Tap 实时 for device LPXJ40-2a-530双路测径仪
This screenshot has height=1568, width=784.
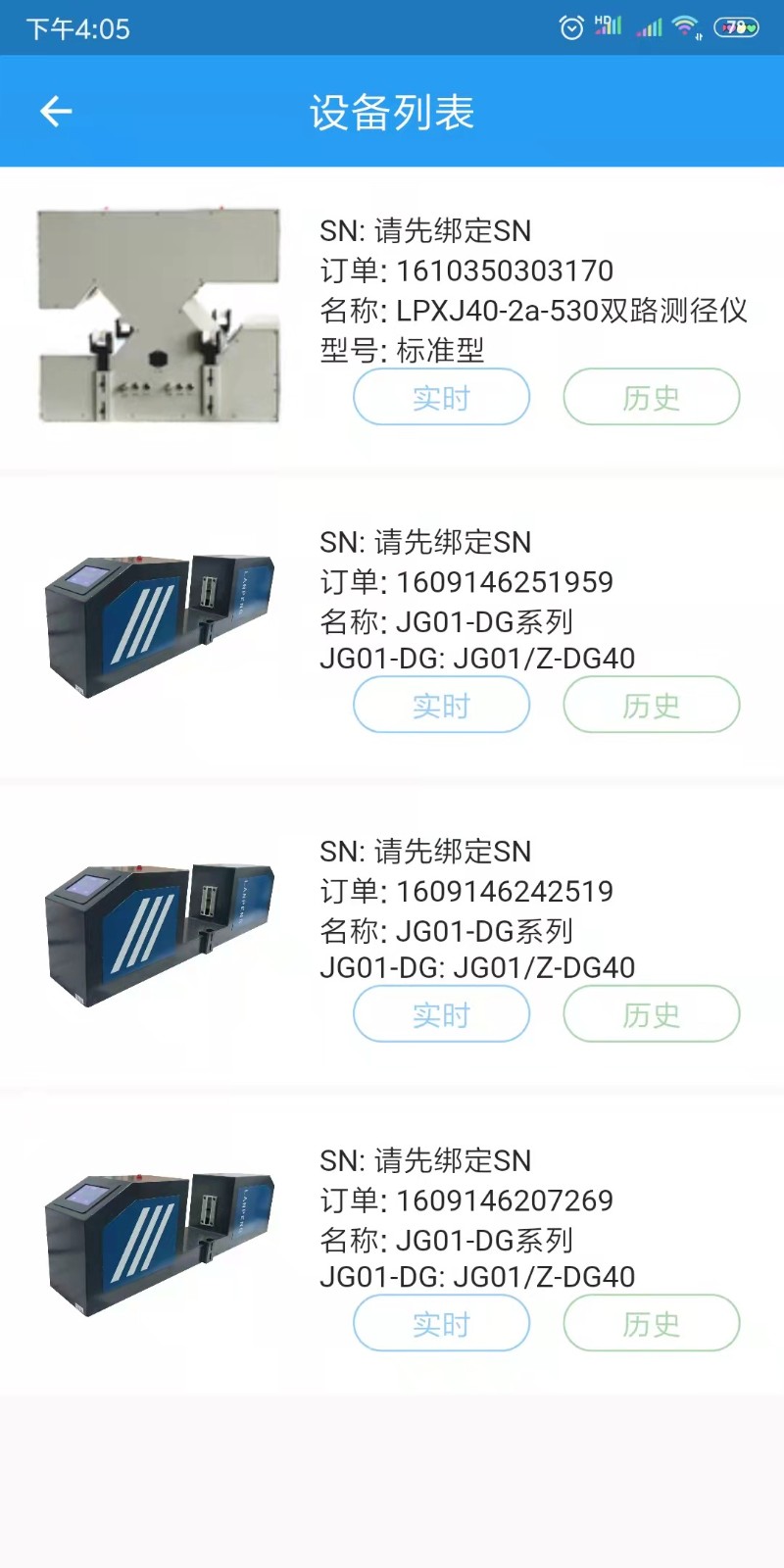pos(441,397)
